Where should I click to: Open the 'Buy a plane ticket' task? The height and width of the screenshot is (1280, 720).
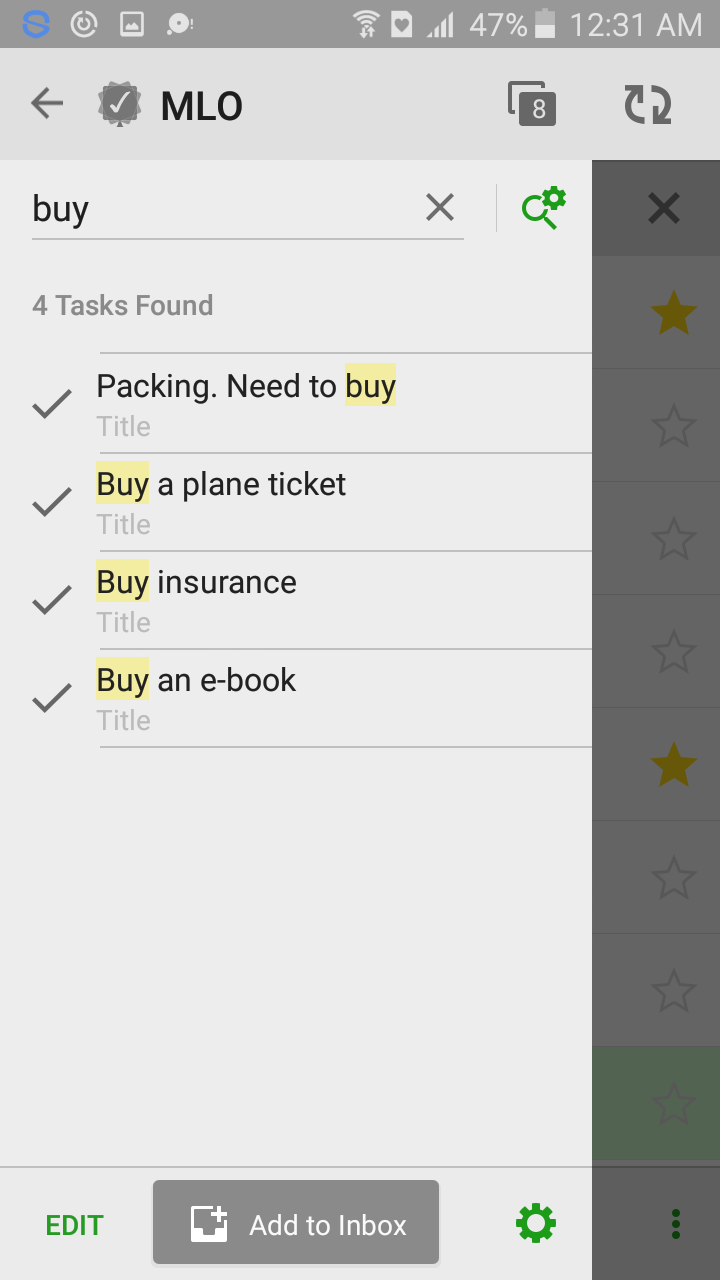pyautogui.click(x=300, y=500)
